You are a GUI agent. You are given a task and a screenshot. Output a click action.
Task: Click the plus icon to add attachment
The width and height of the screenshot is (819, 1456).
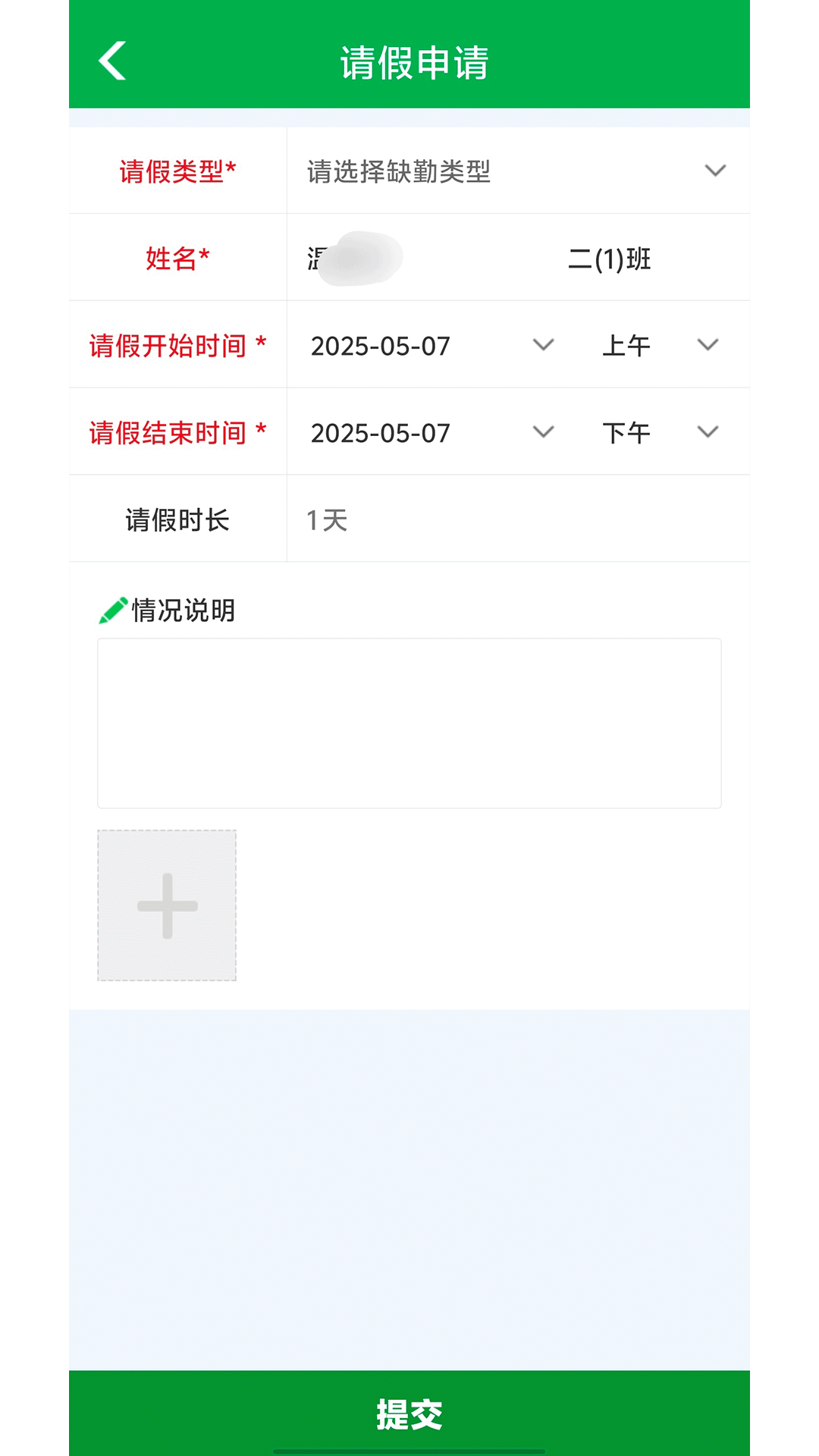pos(166,905)
